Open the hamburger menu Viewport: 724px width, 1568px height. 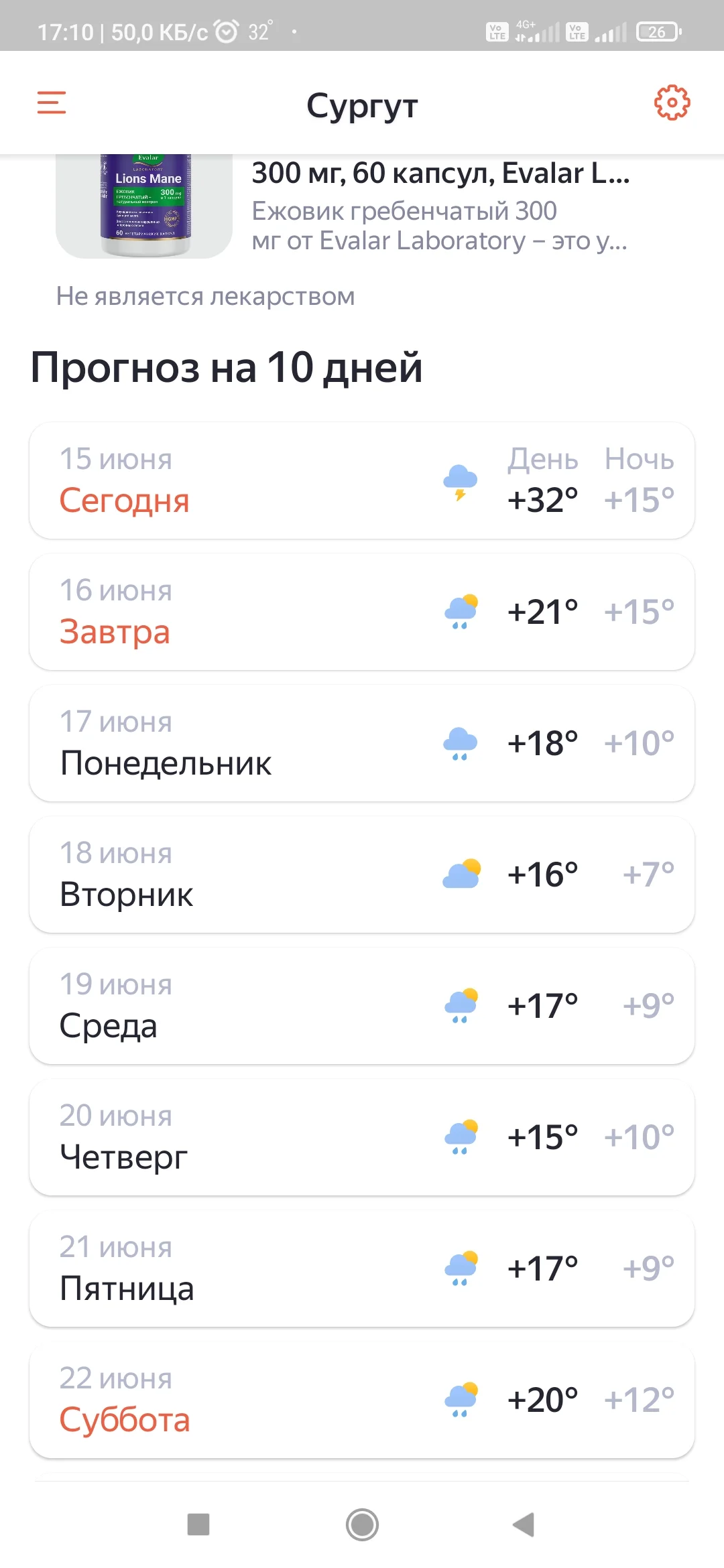coord(51,103)
